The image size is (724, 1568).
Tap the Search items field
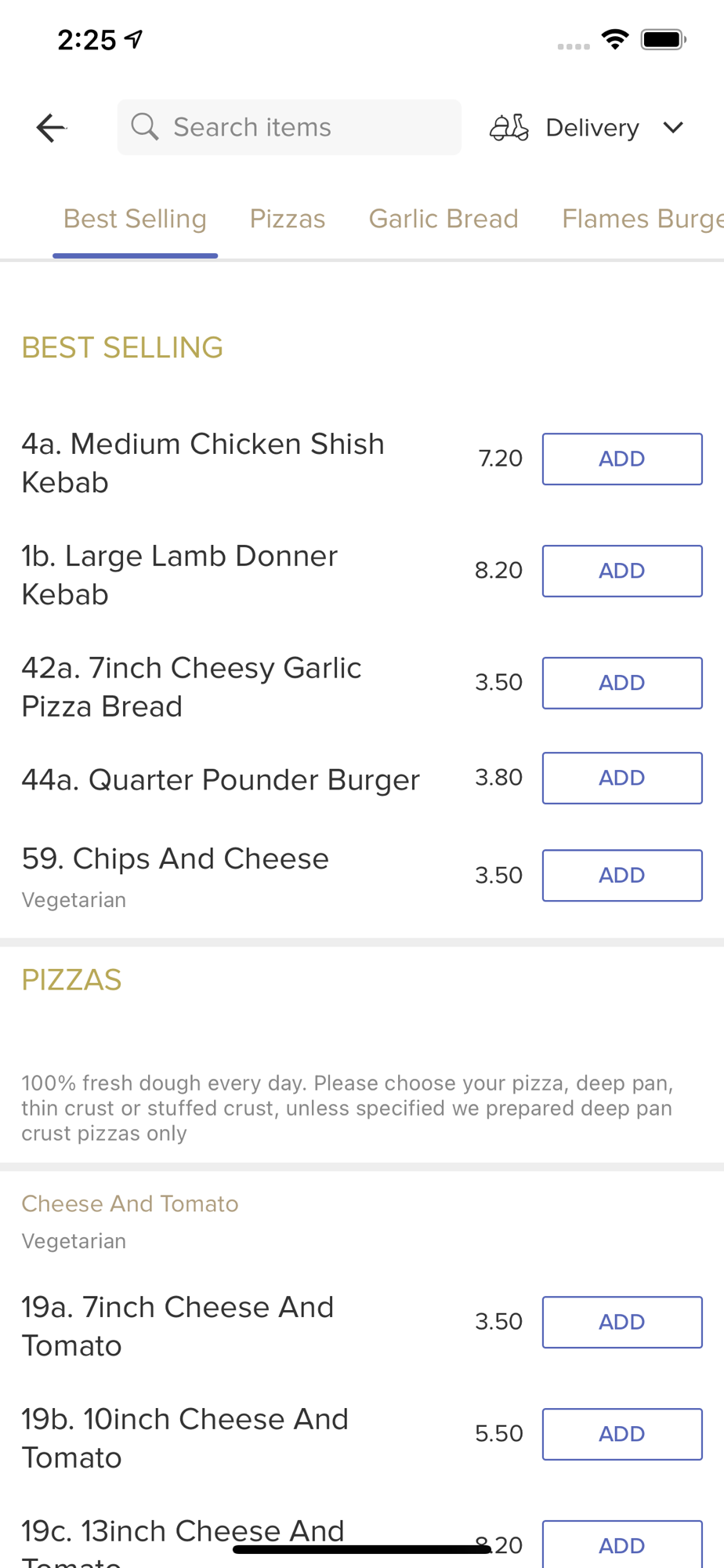tap(290, 127)
